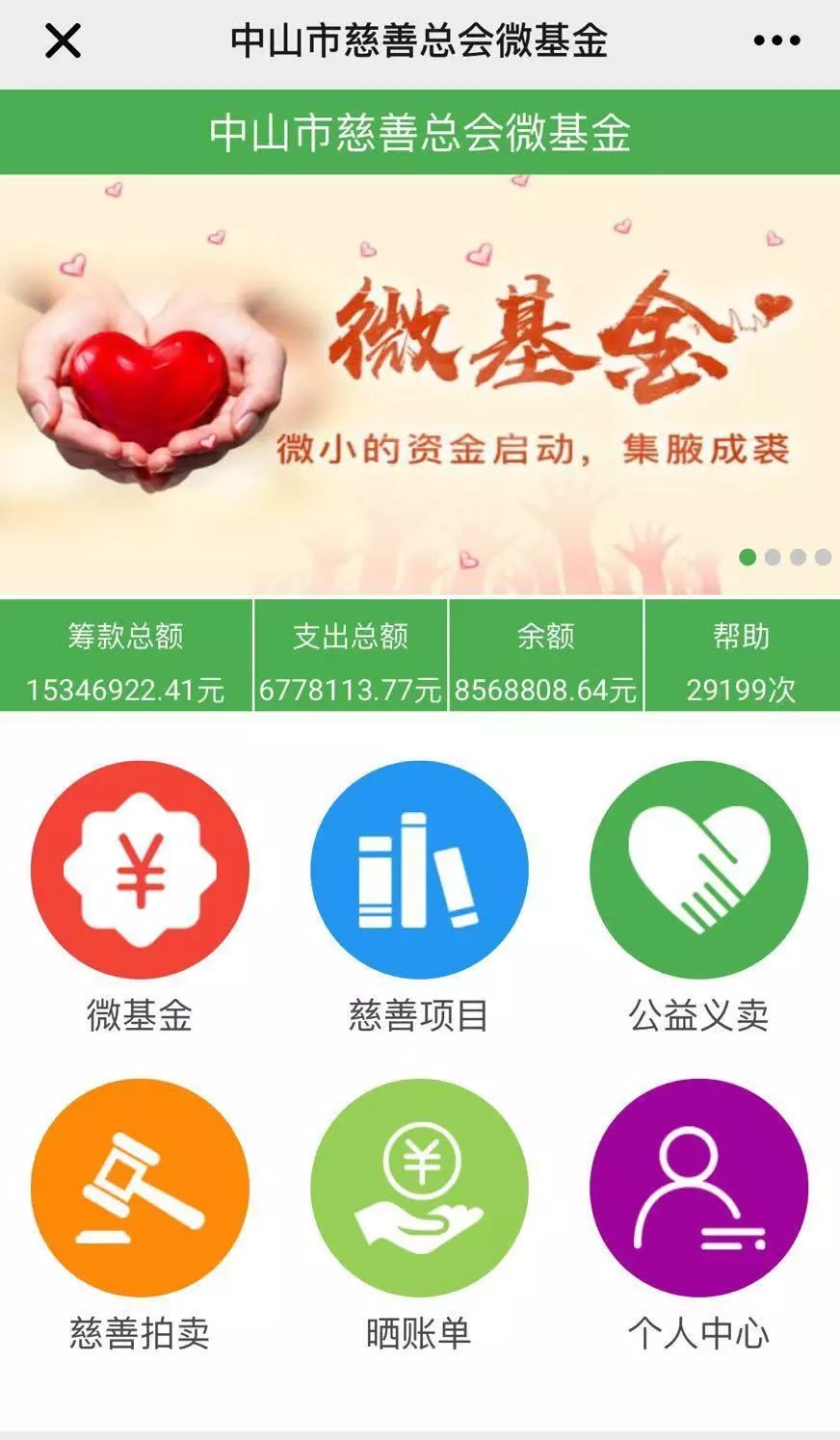
Task: Tap the banner page indicator dots
Action: pos(784,557)
